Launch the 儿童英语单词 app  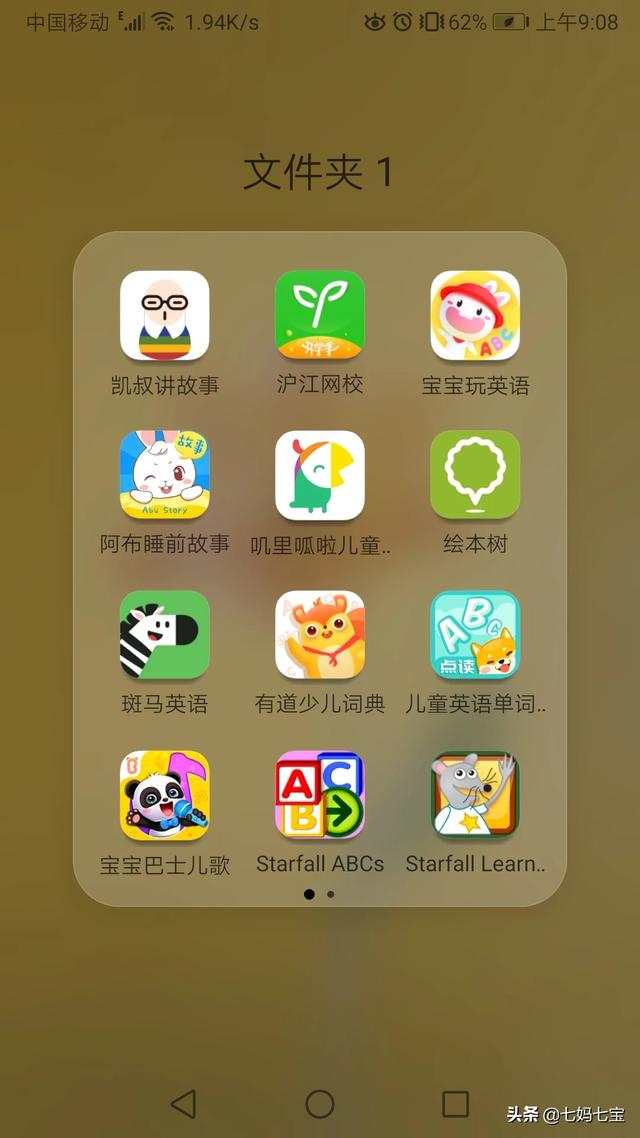[x=475, y=635]
